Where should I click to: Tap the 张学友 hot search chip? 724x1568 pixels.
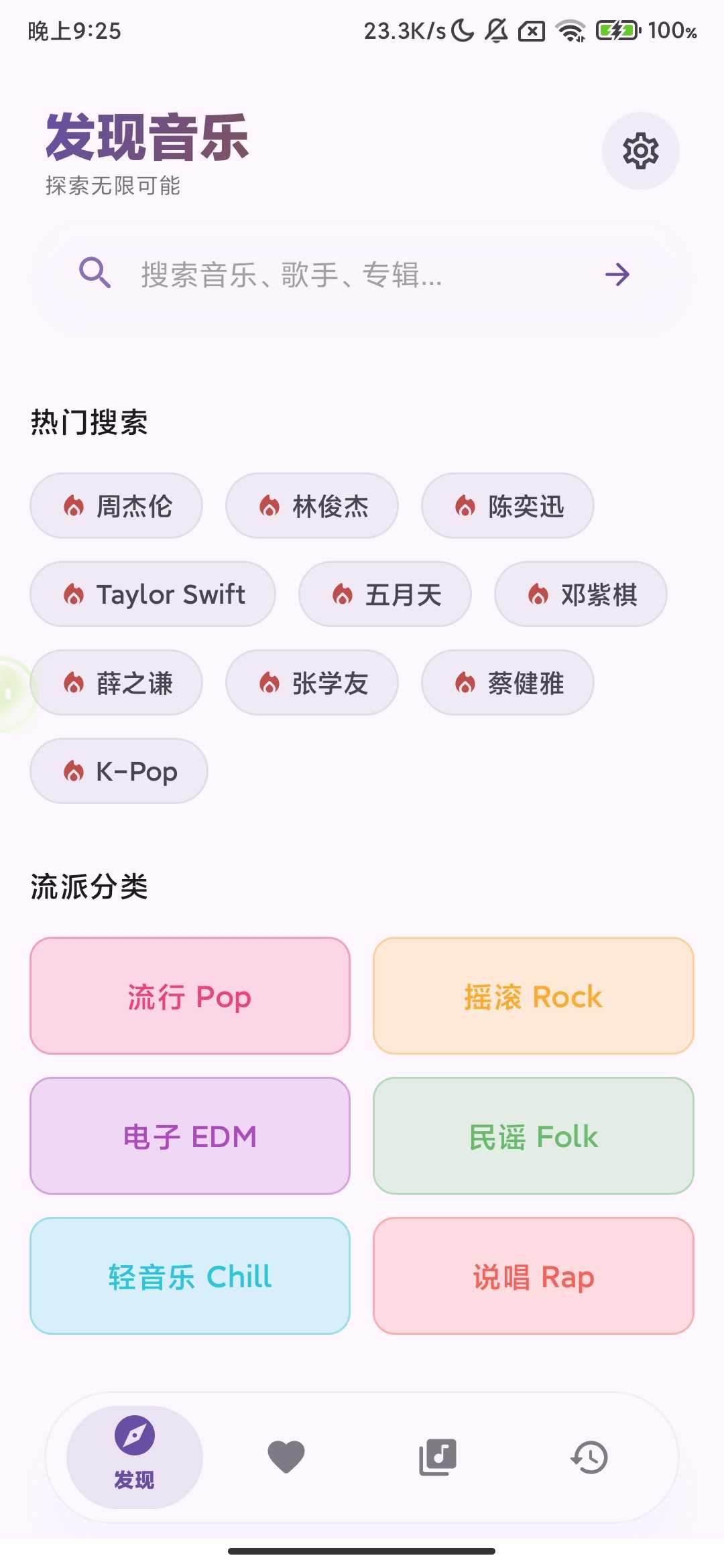pos(312,683)
